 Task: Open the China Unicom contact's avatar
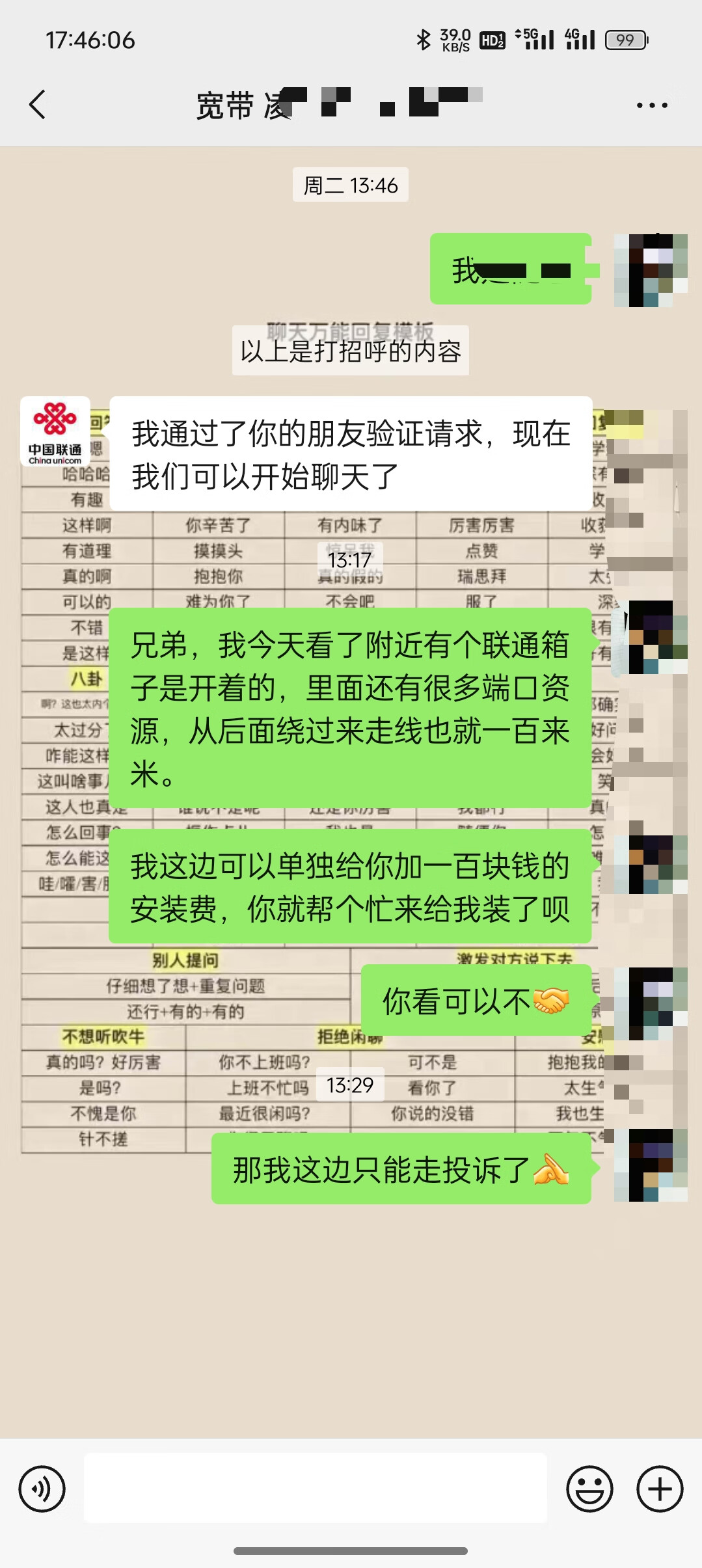(55, 431)
